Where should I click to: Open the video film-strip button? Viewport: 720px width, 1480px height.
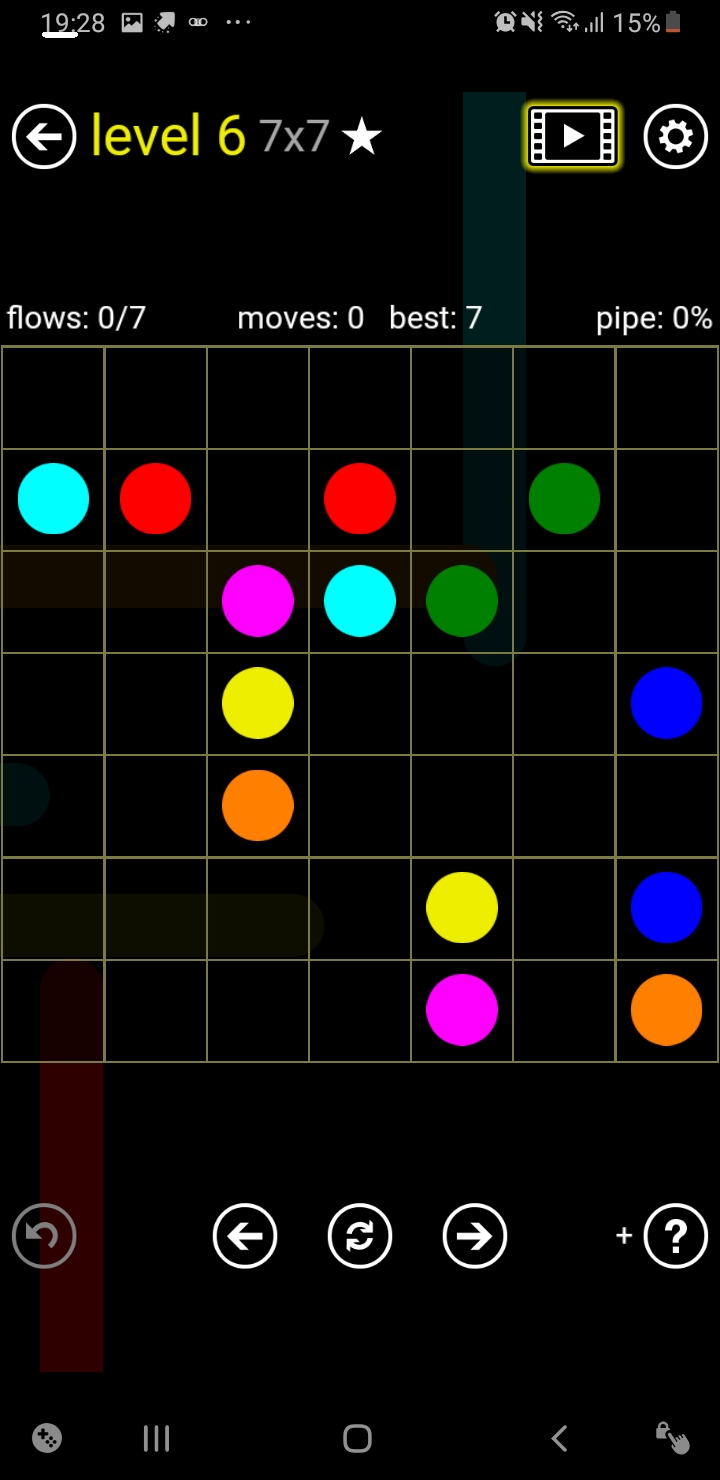pos(573,136)
